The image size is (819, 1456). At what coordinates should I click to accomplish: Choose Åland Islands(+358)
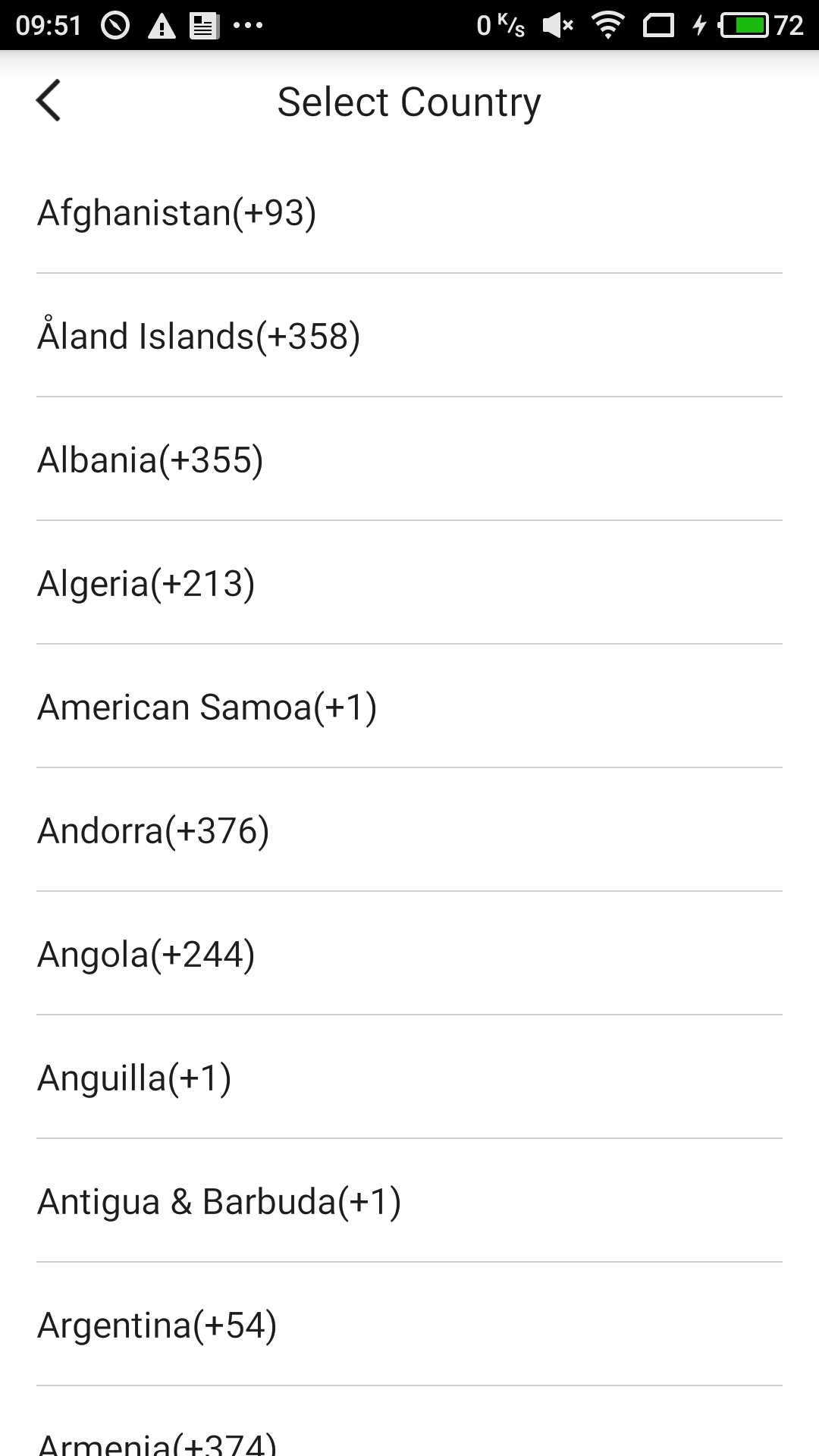pyautogui.click(x=409, y=336)
